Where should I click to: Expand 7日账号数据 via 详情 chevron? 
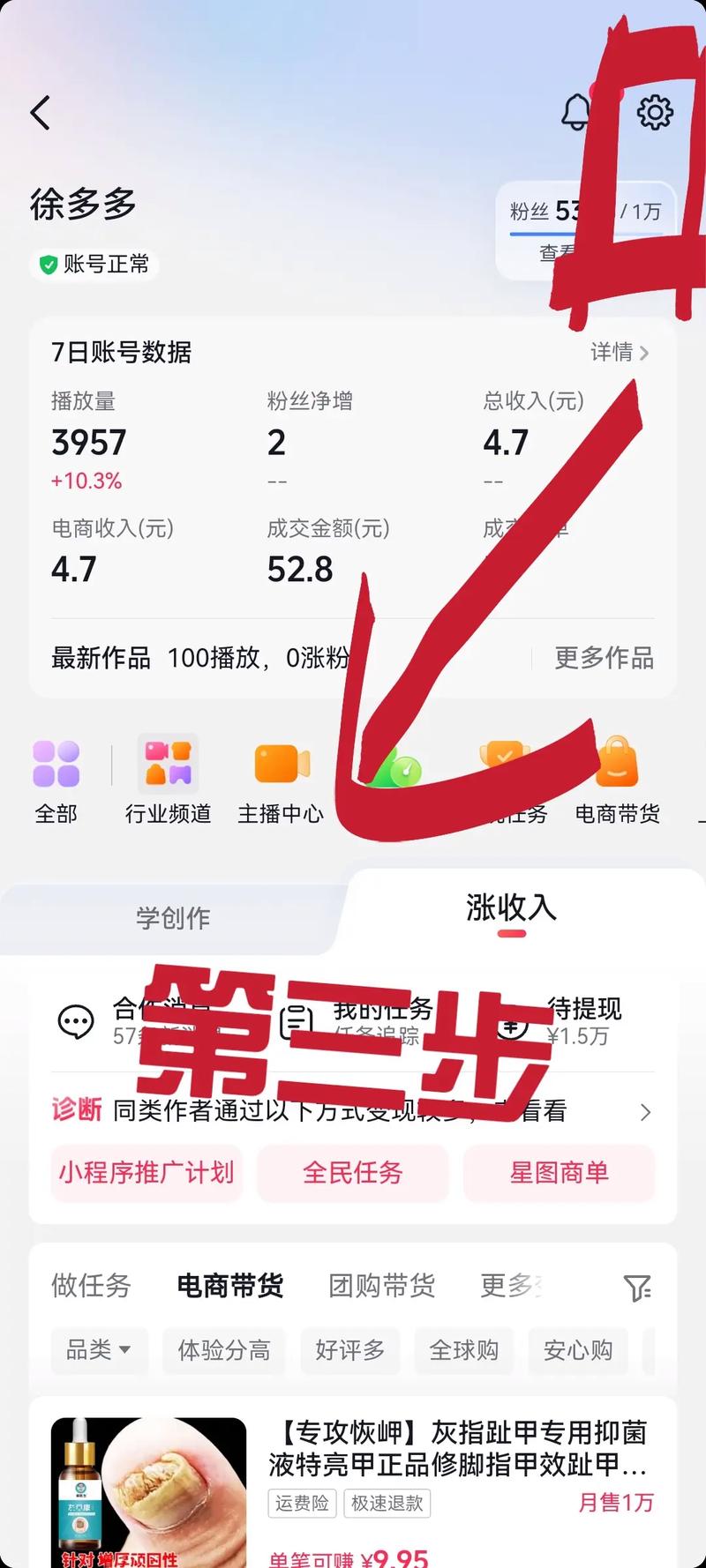[x=618, y=353]
